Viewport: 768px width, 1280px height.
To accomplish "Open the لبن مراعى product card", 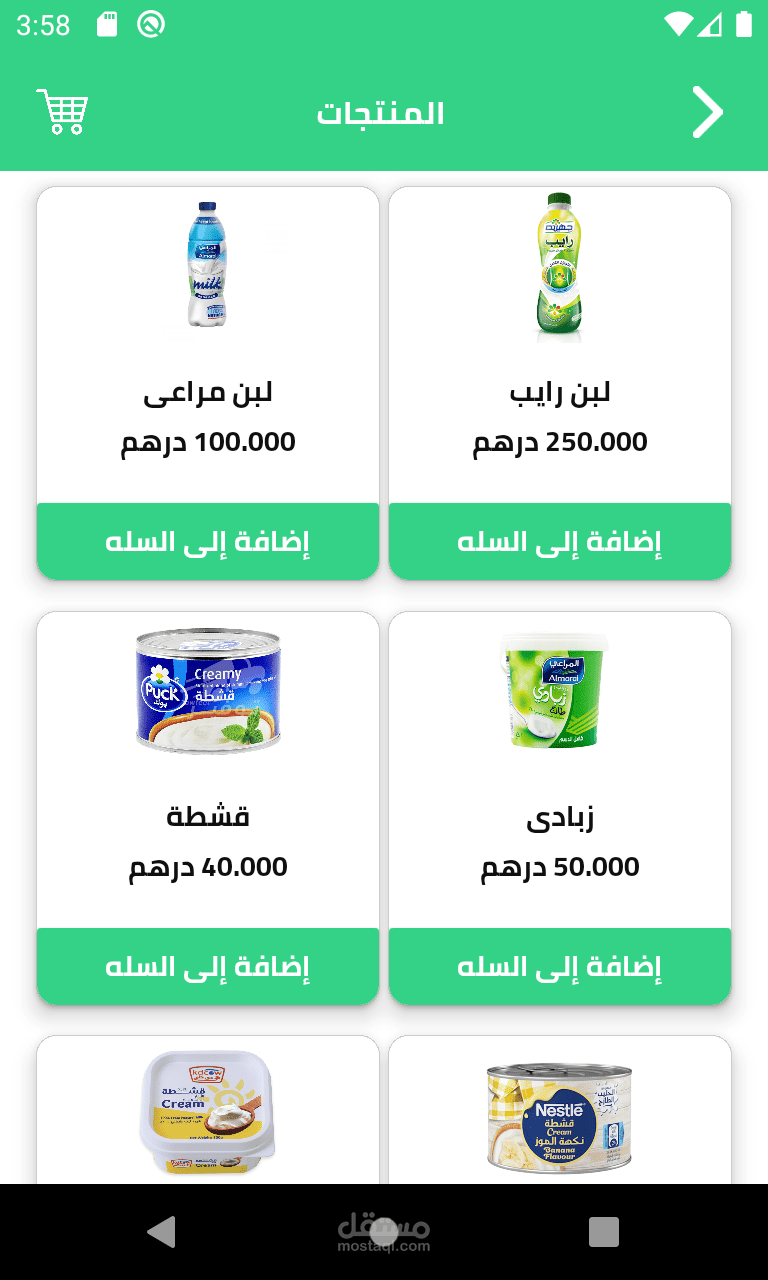I will click(x=208, y=345).
